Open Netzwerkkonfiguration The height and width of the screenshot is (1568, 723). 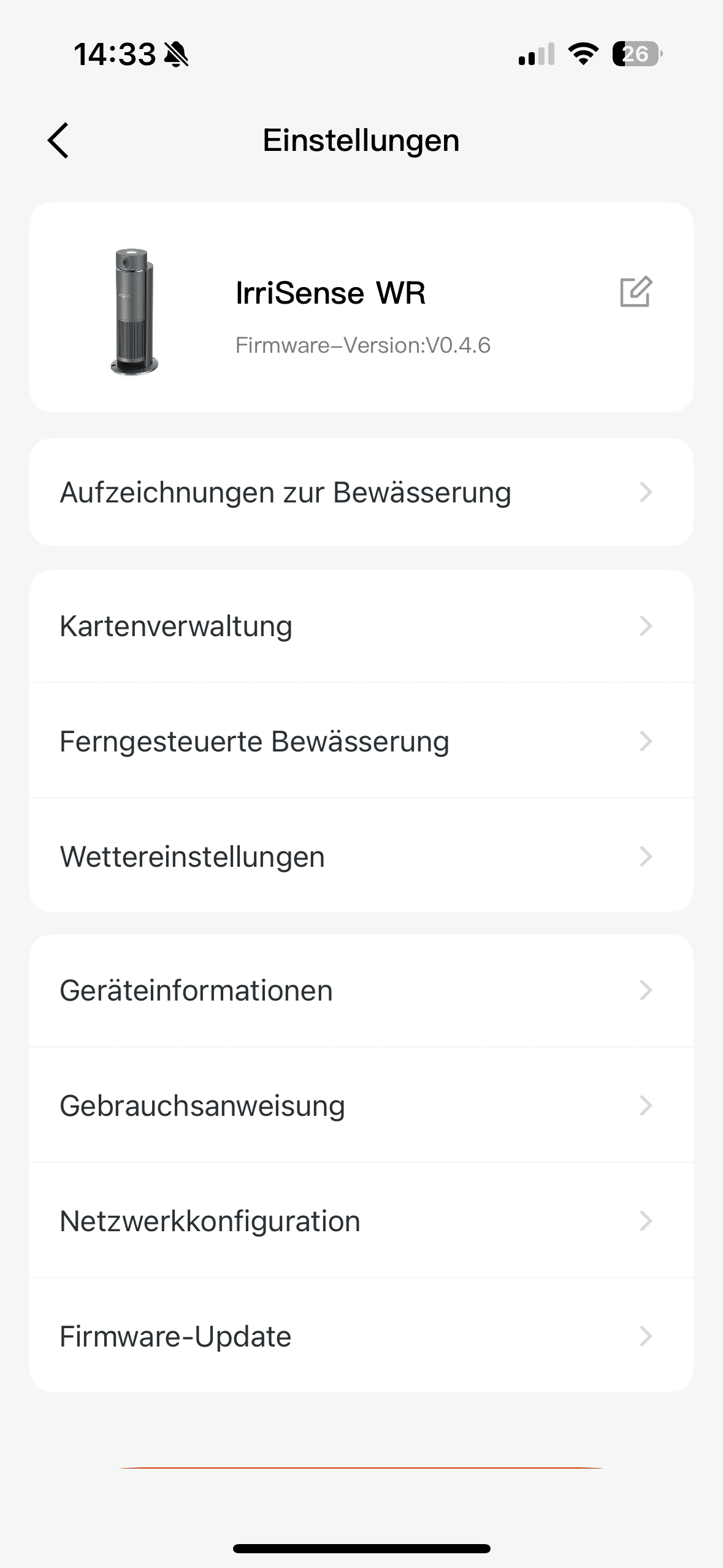[361, 1221]
